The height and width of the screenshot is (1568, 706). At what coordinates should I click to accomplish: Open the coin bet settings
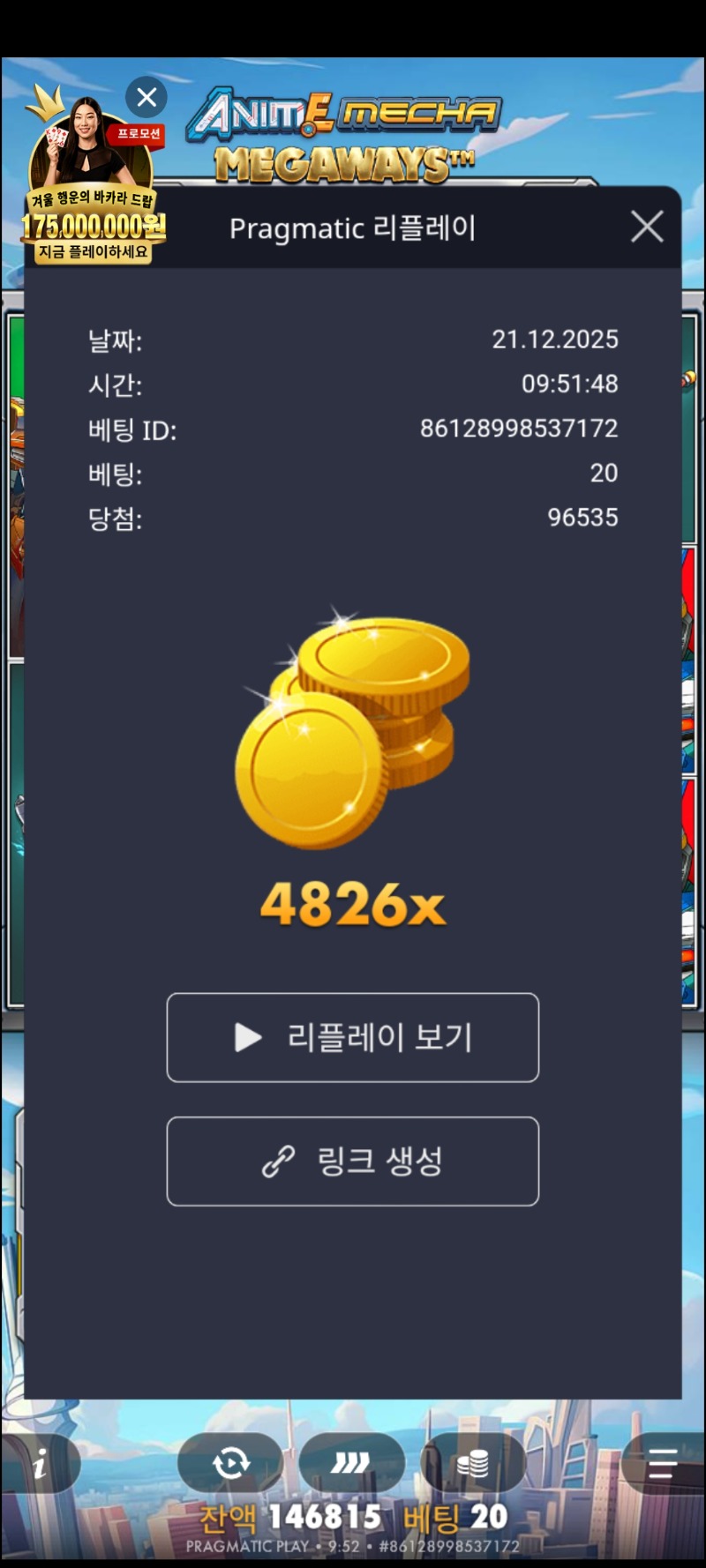coord(472,1464)
